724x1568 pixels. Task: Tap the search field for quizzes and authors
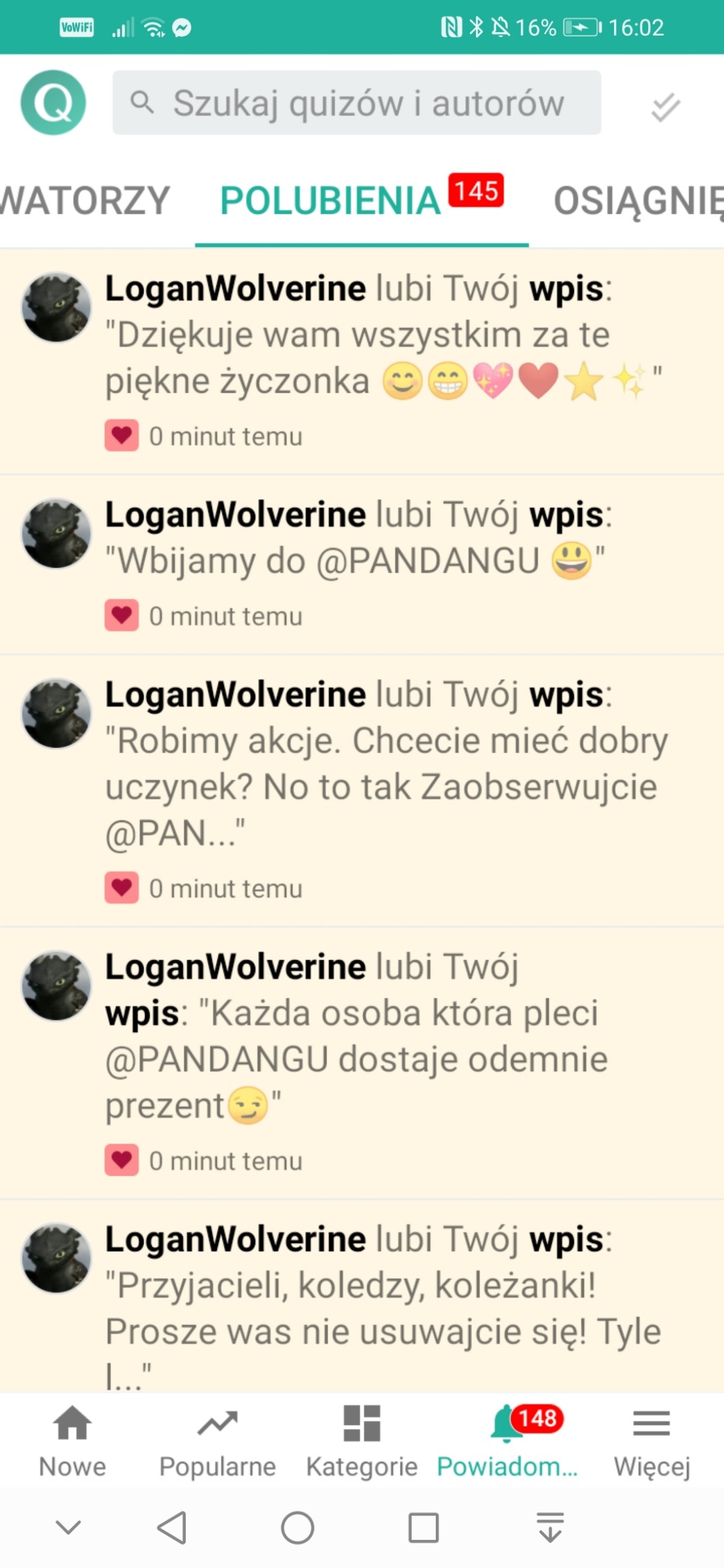tap(357, 103)
